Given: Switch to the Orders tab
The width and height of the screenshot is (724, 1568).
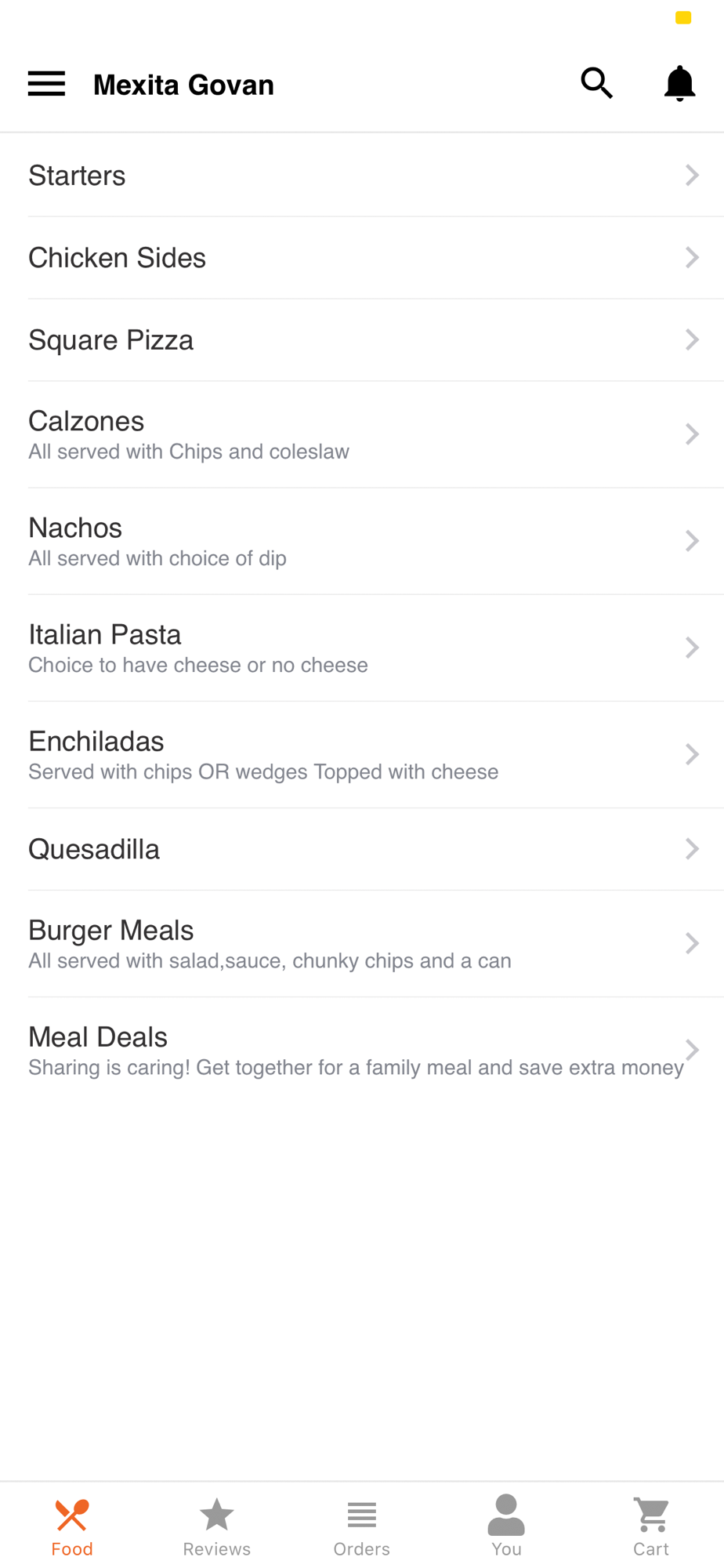Looking at the screenshot, I should [x=362, y=1526].
